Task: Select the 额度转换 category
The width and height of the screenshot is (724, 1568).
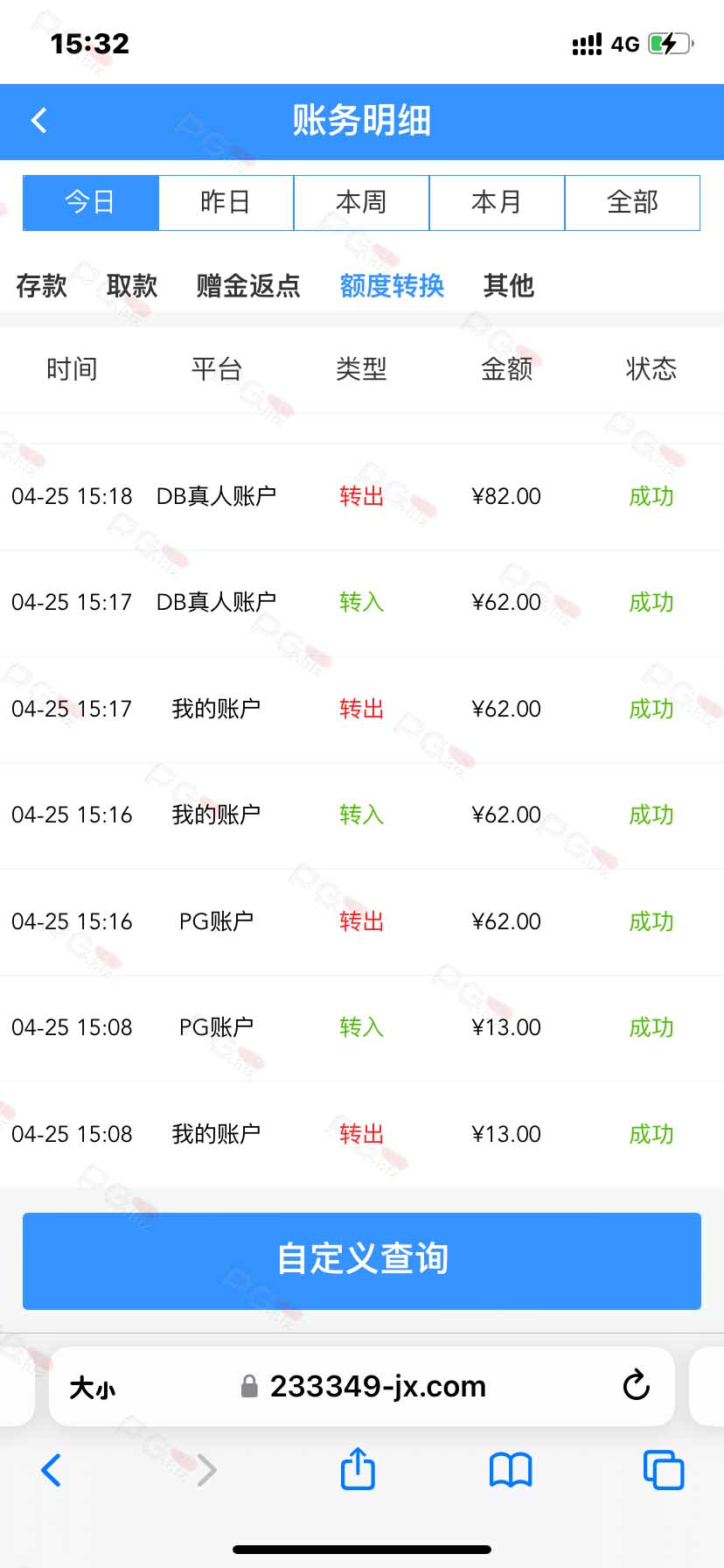Action: click(392, 285)
